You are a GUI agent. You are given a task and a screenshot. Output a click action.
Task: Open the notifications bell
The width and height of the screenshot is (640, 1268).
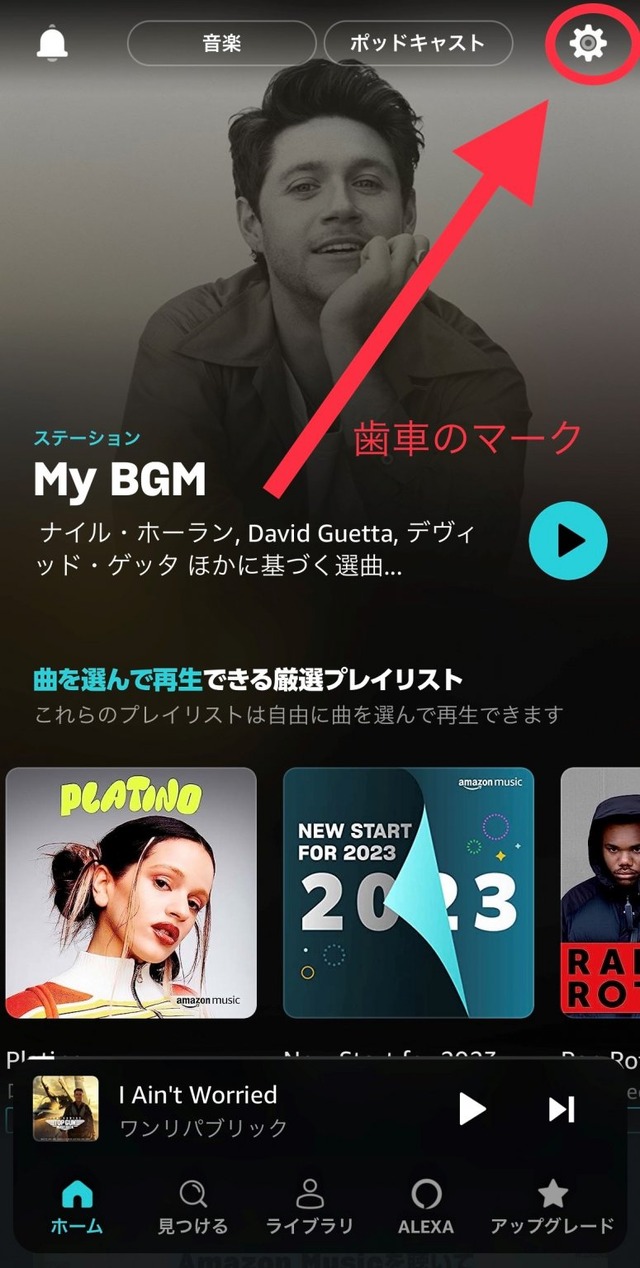tap(52, 43)
